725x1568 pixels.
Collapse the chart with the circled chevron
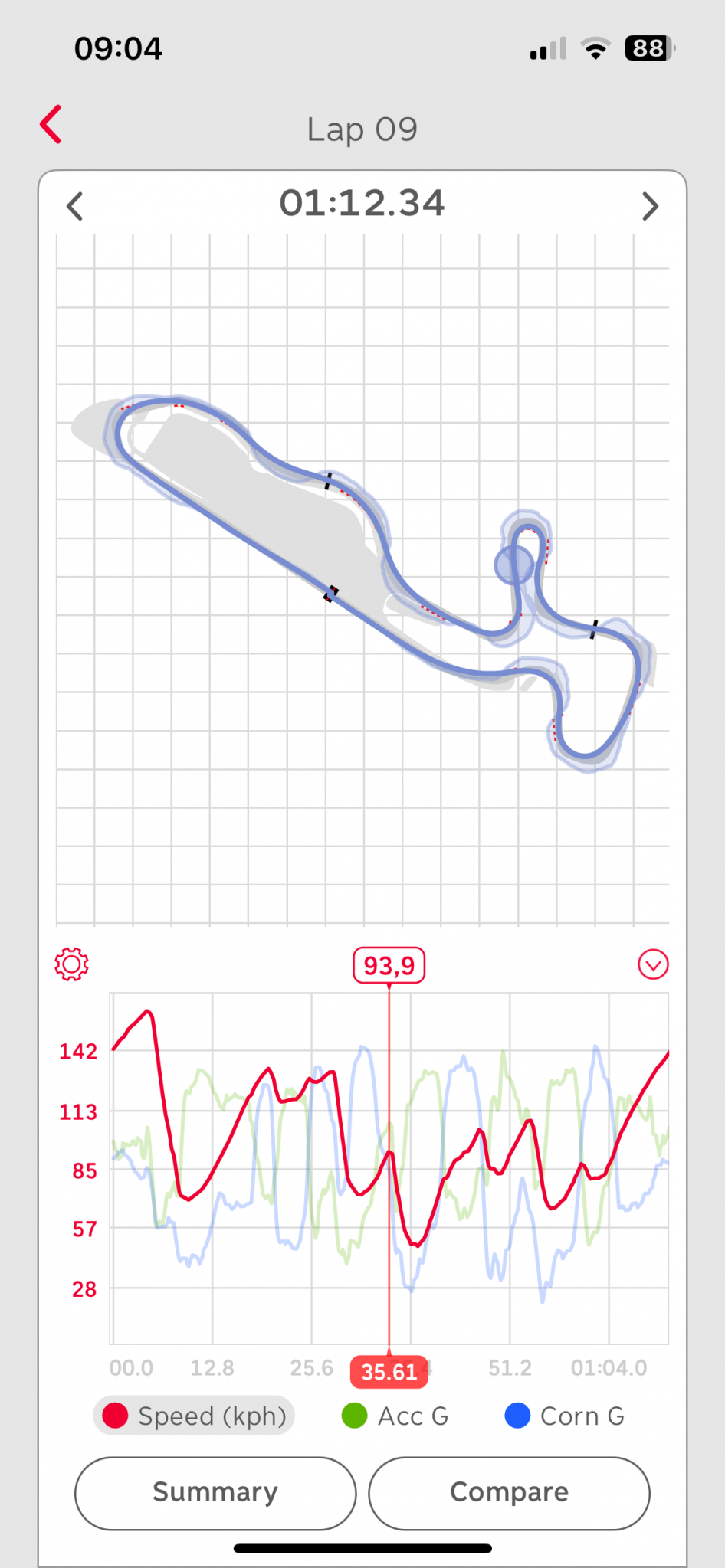653,964
